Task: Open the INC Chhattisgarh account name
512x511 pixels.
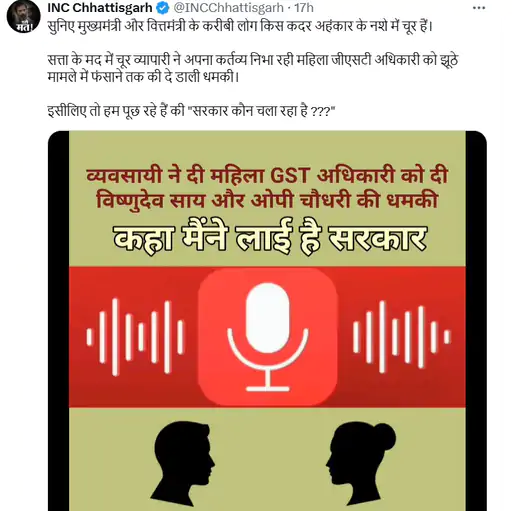Action: pyautogui.click(x=100, y=7)
